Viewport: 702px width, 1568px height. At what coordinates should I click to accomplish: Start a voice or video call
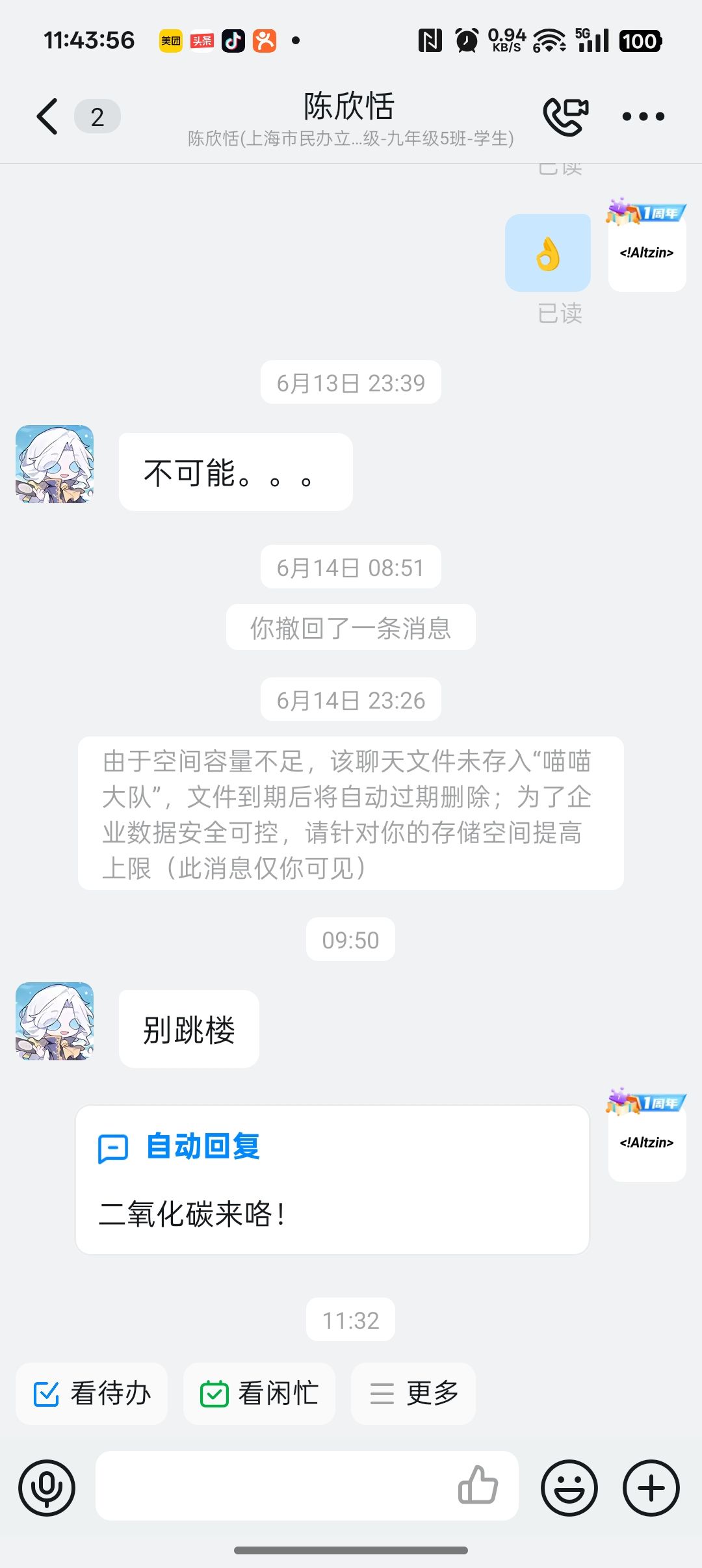click(565, 116)
